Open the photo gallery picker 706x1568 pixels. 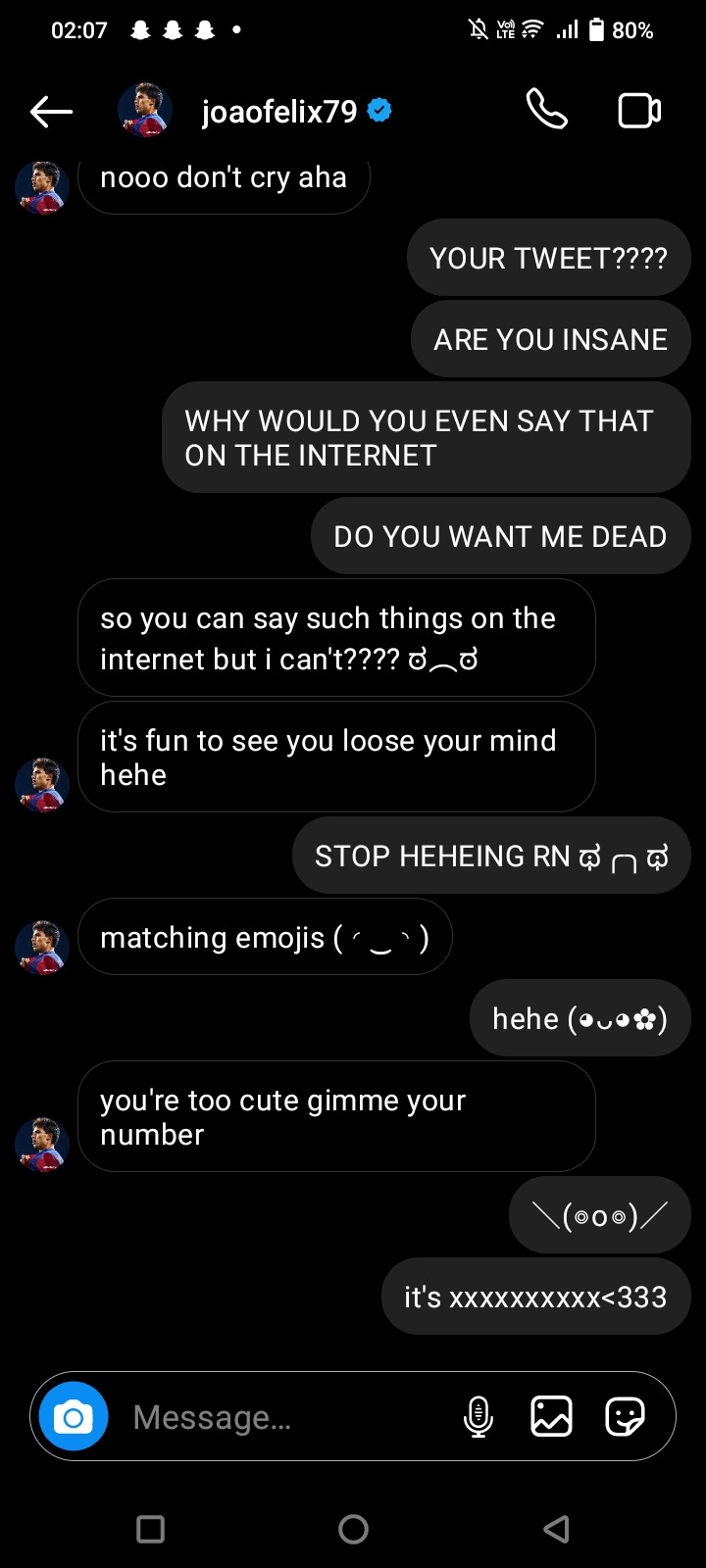click(x=551, y=1416)
